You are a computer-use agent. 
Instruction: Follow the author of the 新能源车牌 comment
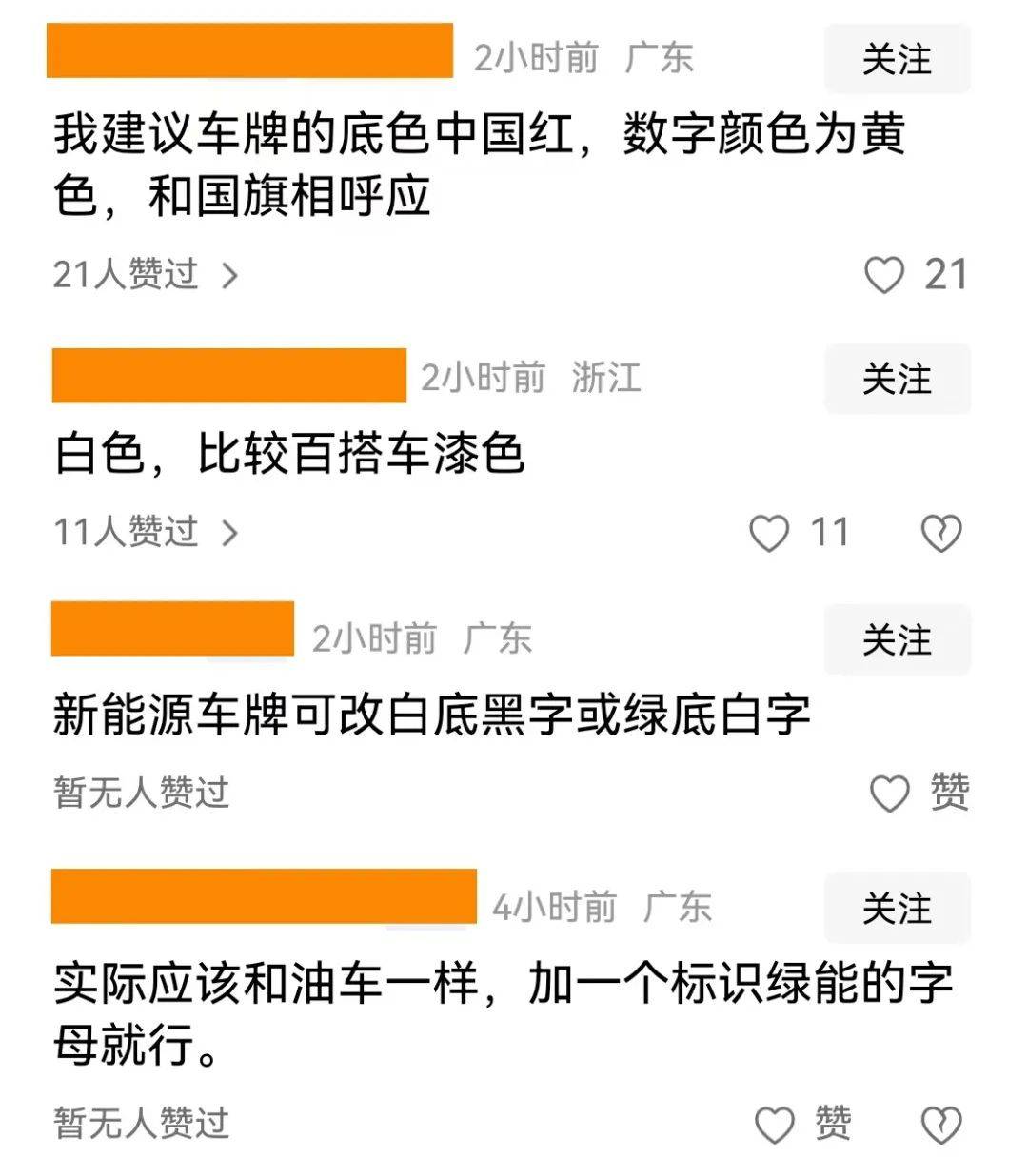pyautogui.click(x=896, y=639)
